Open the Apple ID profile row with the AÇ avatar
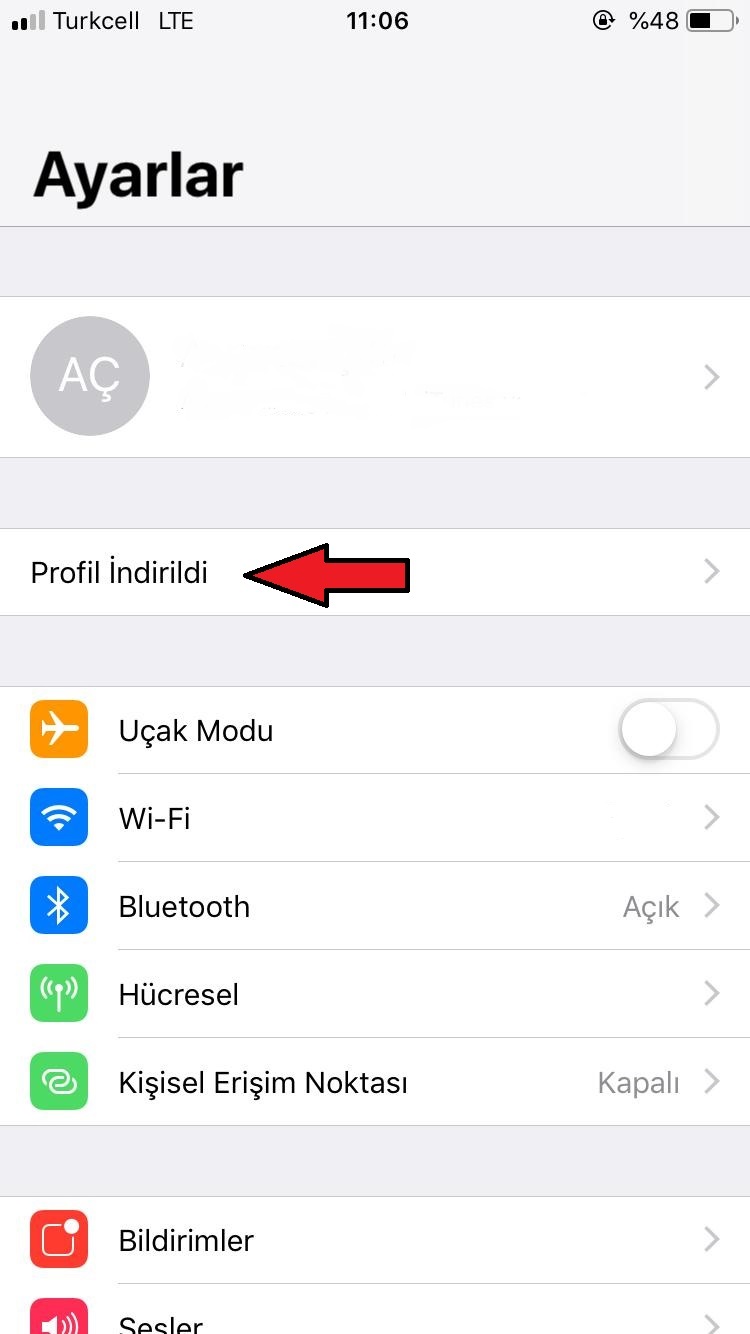Image resolution: width=750 pixels, height=1334 pixels. (x=375, y=377)
